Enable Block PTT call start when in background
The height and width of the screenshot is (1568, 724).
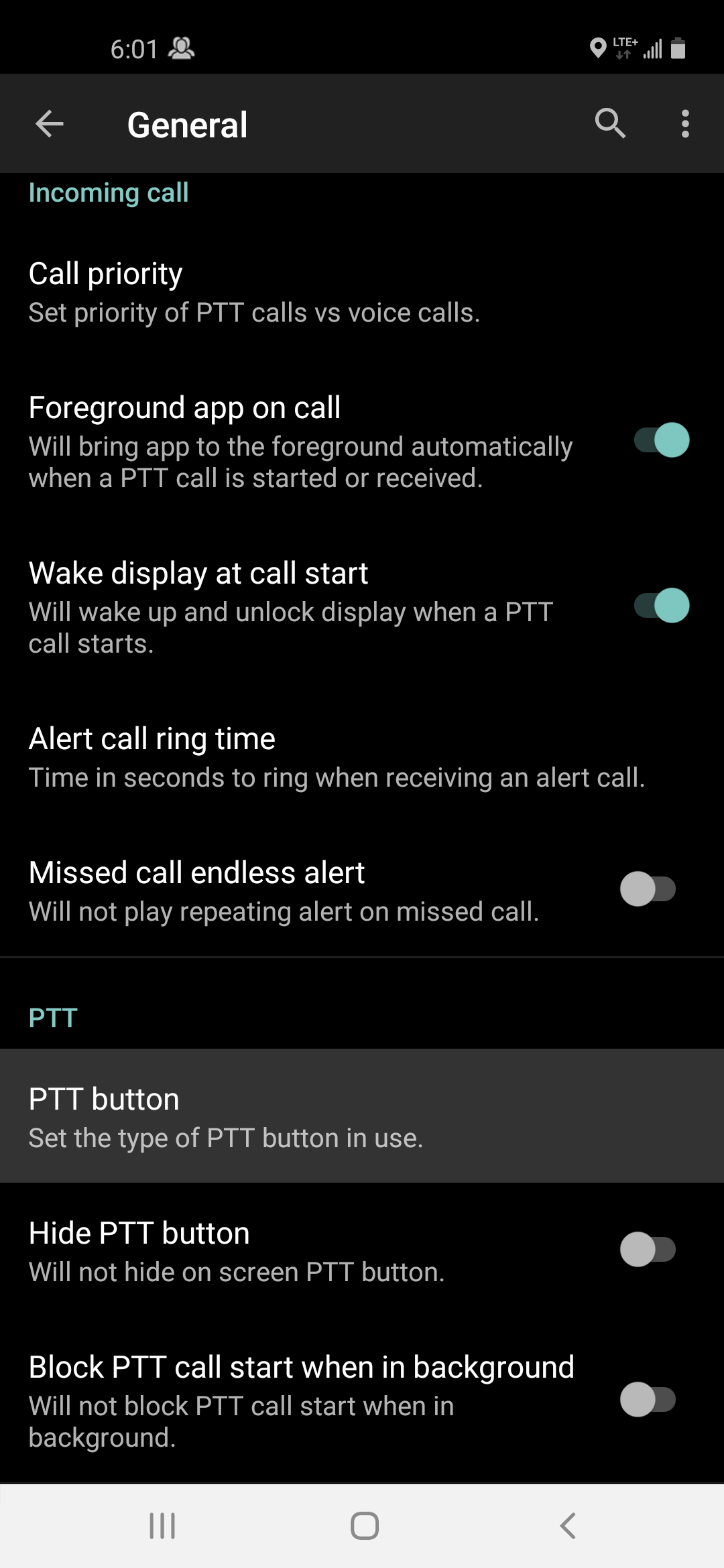tap(648, 1399)
